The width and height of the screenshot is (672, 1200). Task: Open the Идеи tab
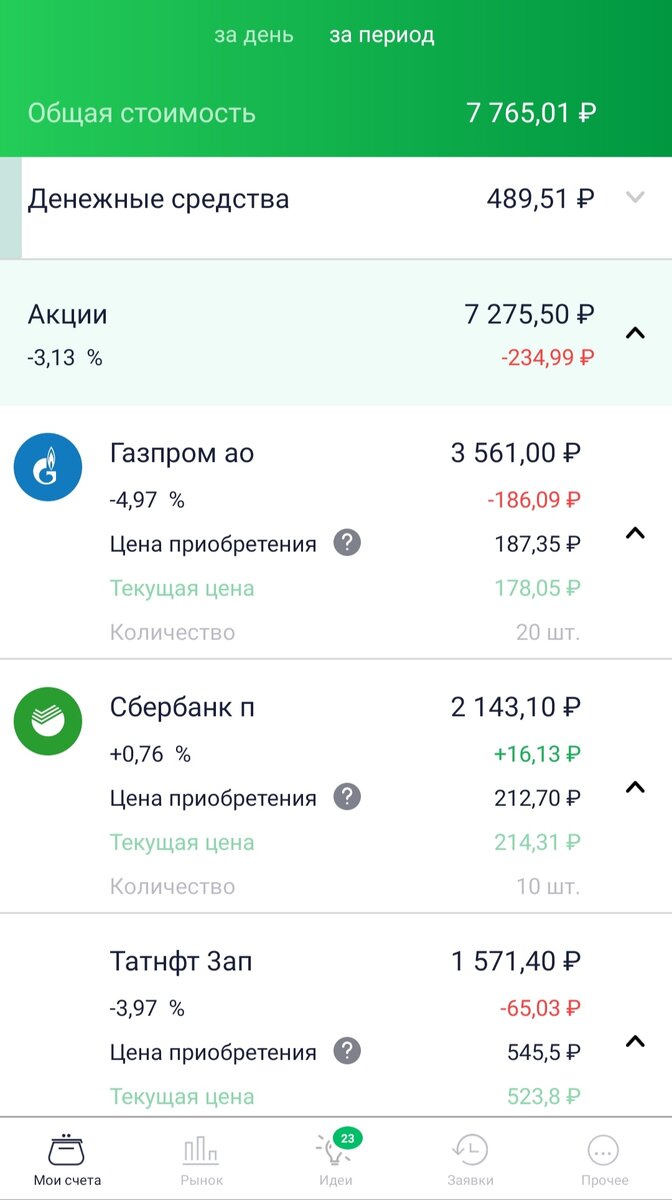(336, 1160)
